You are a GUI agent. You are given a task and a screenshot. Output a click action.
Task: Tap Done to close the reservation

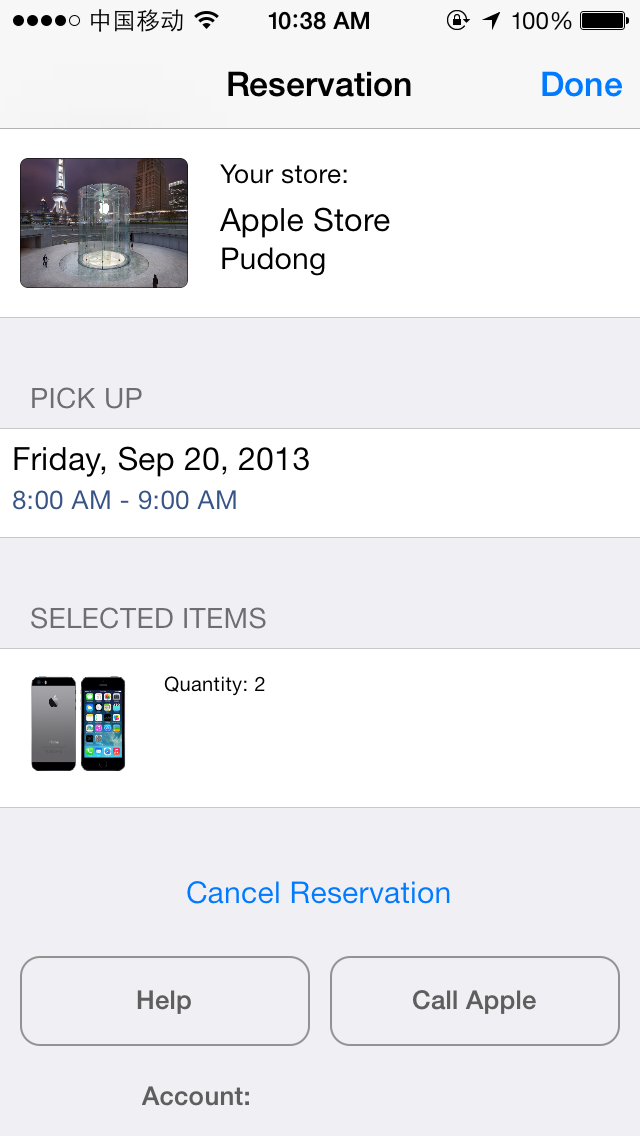(581, 85)
